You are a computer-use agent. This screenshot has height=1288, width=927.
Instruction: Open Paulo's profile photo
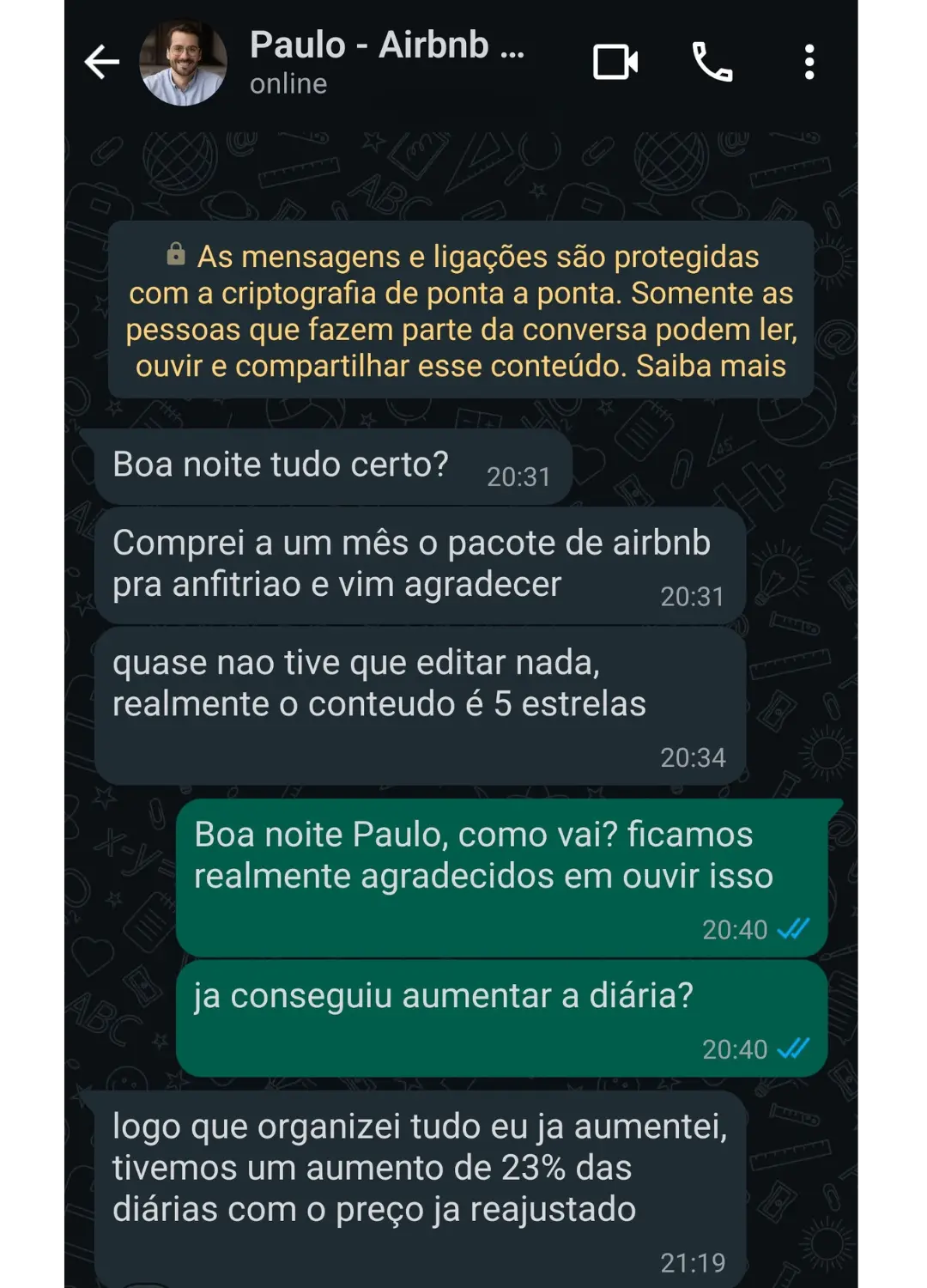(x=183, y=63)
